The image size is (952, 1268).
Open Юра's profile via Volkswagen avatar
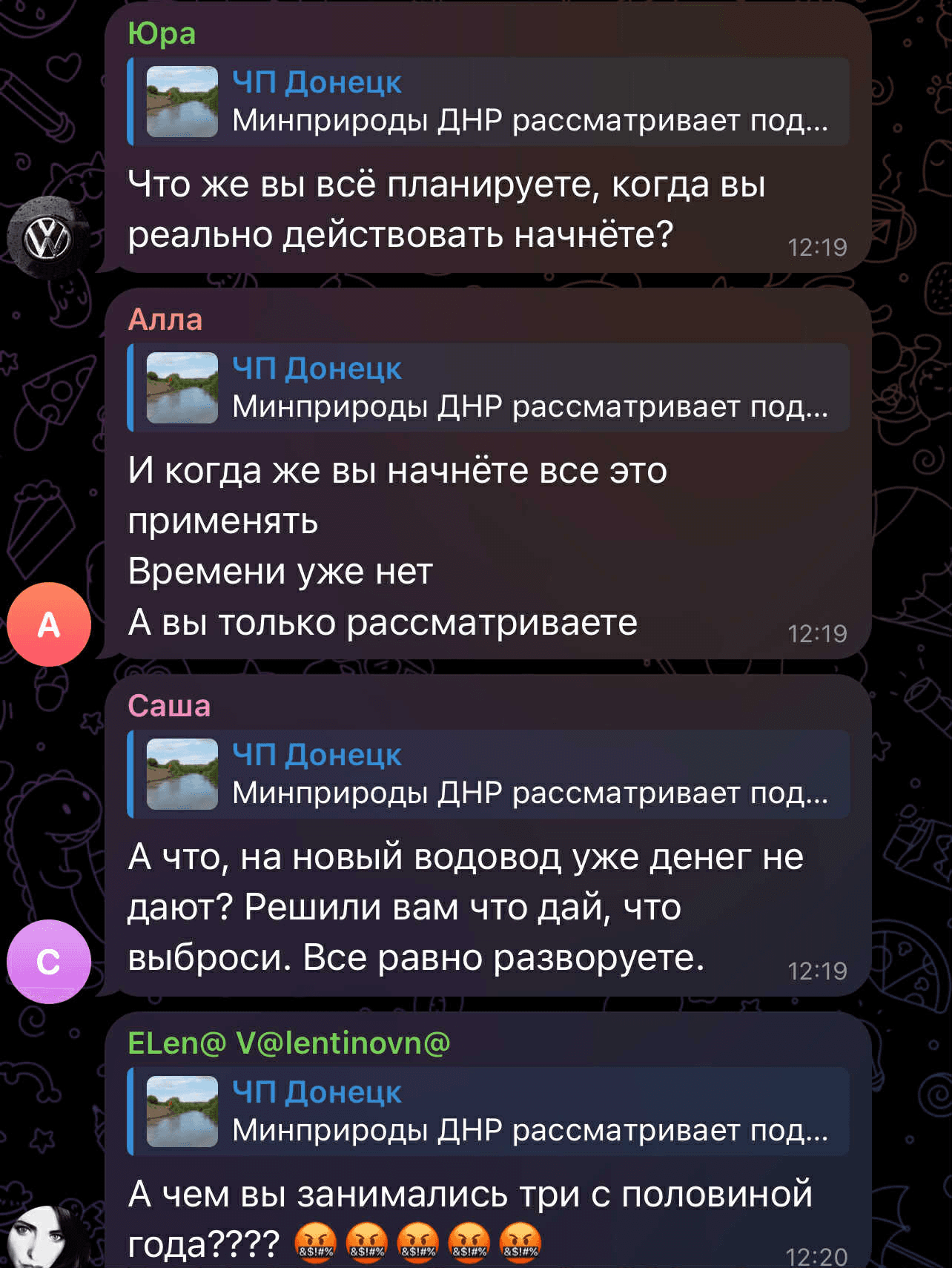click(48, 239)
